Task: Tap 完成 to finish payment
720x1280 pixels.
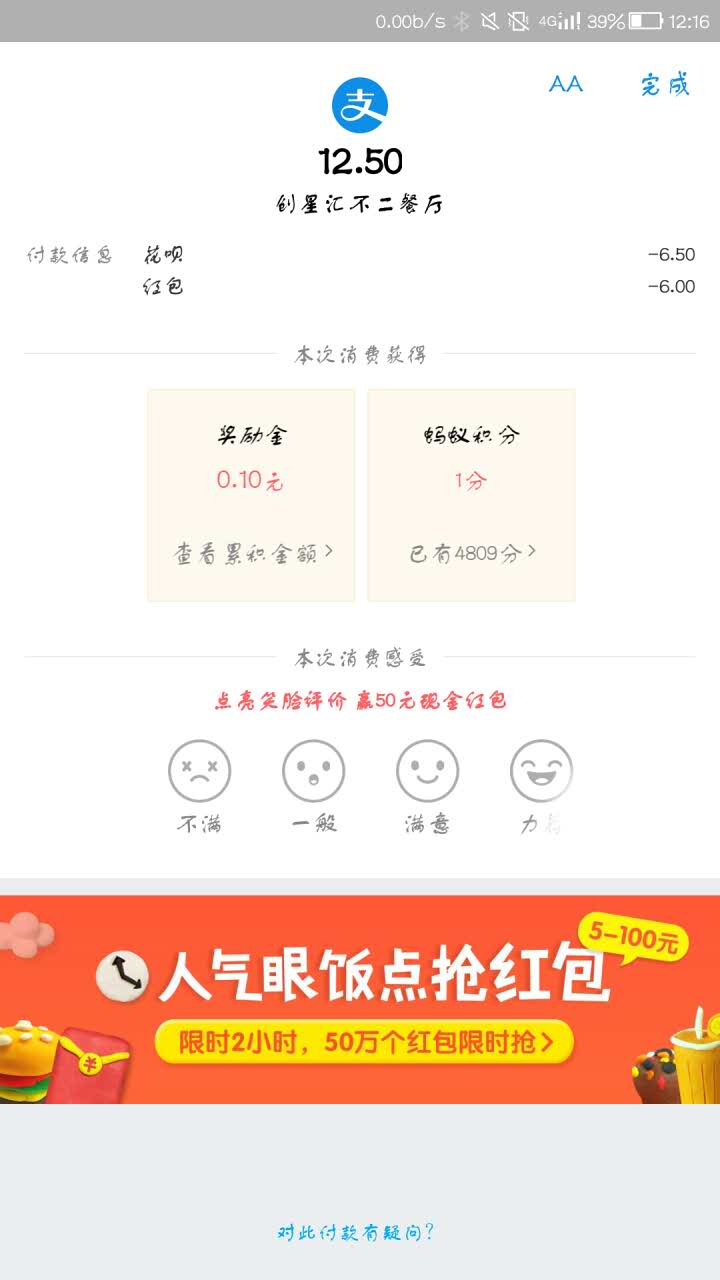Action: tap(665, 84)
